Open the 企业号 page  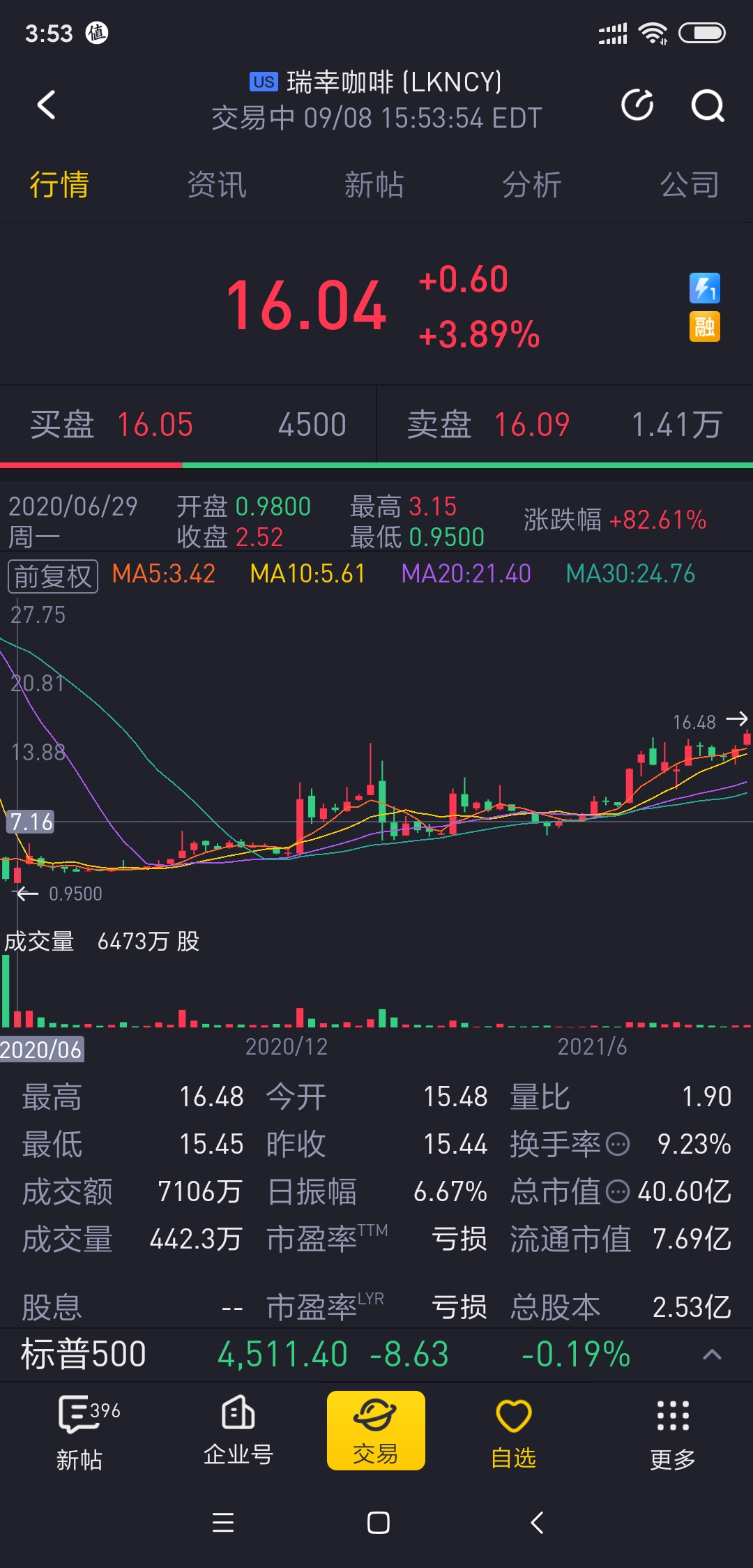tap(238, 1431)
